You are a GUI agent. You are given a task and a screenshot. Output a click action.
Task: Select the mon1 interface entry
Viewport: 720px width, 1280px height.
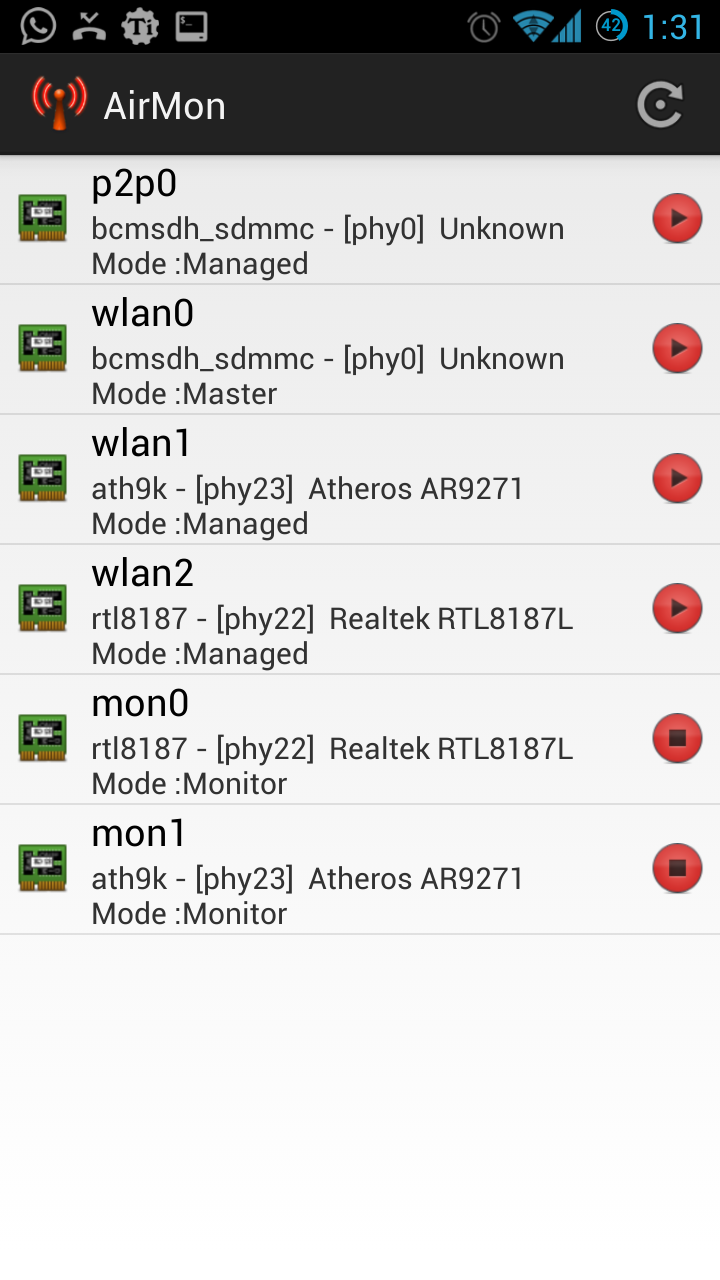coord(330,871)
